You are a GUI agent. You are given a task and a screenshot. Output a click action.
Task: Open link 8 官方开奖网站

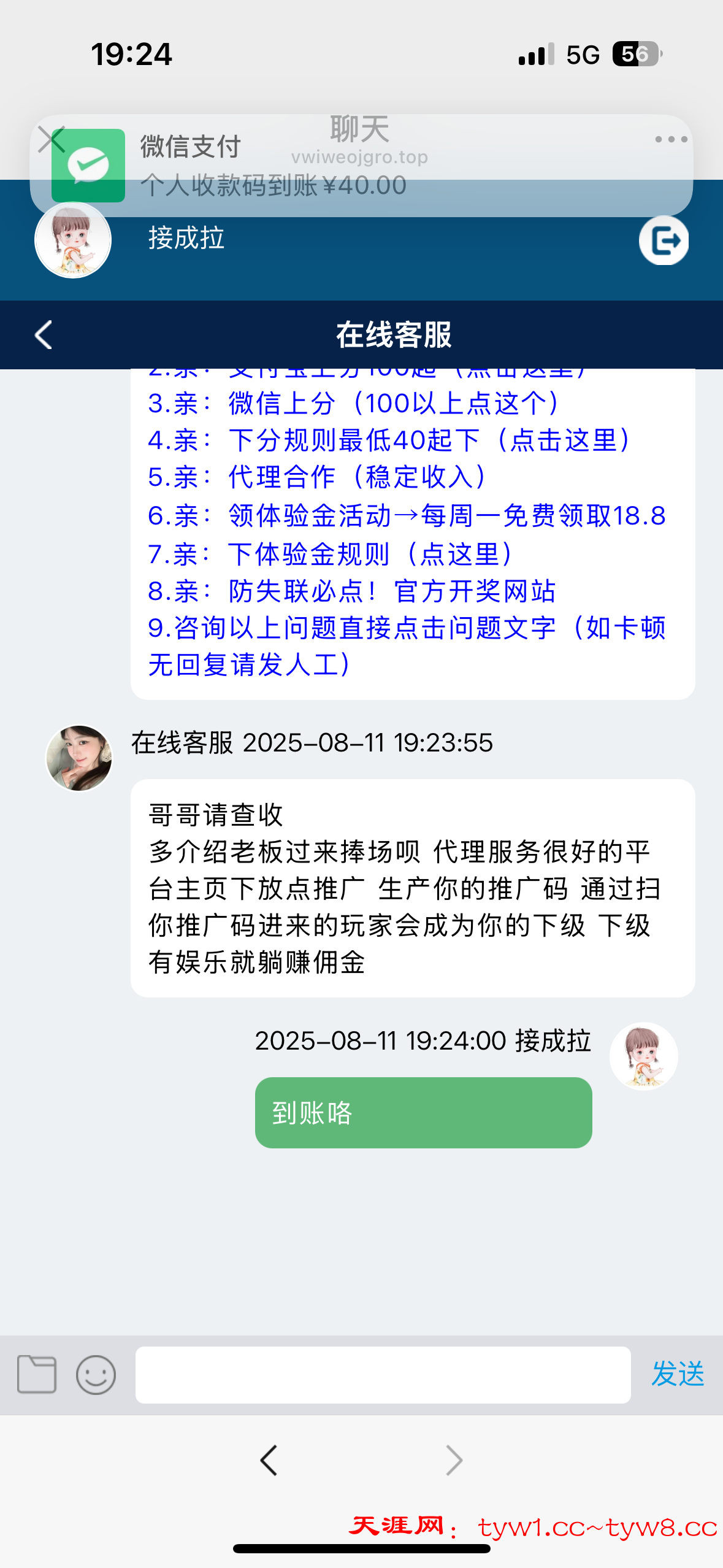coord(351,591)
